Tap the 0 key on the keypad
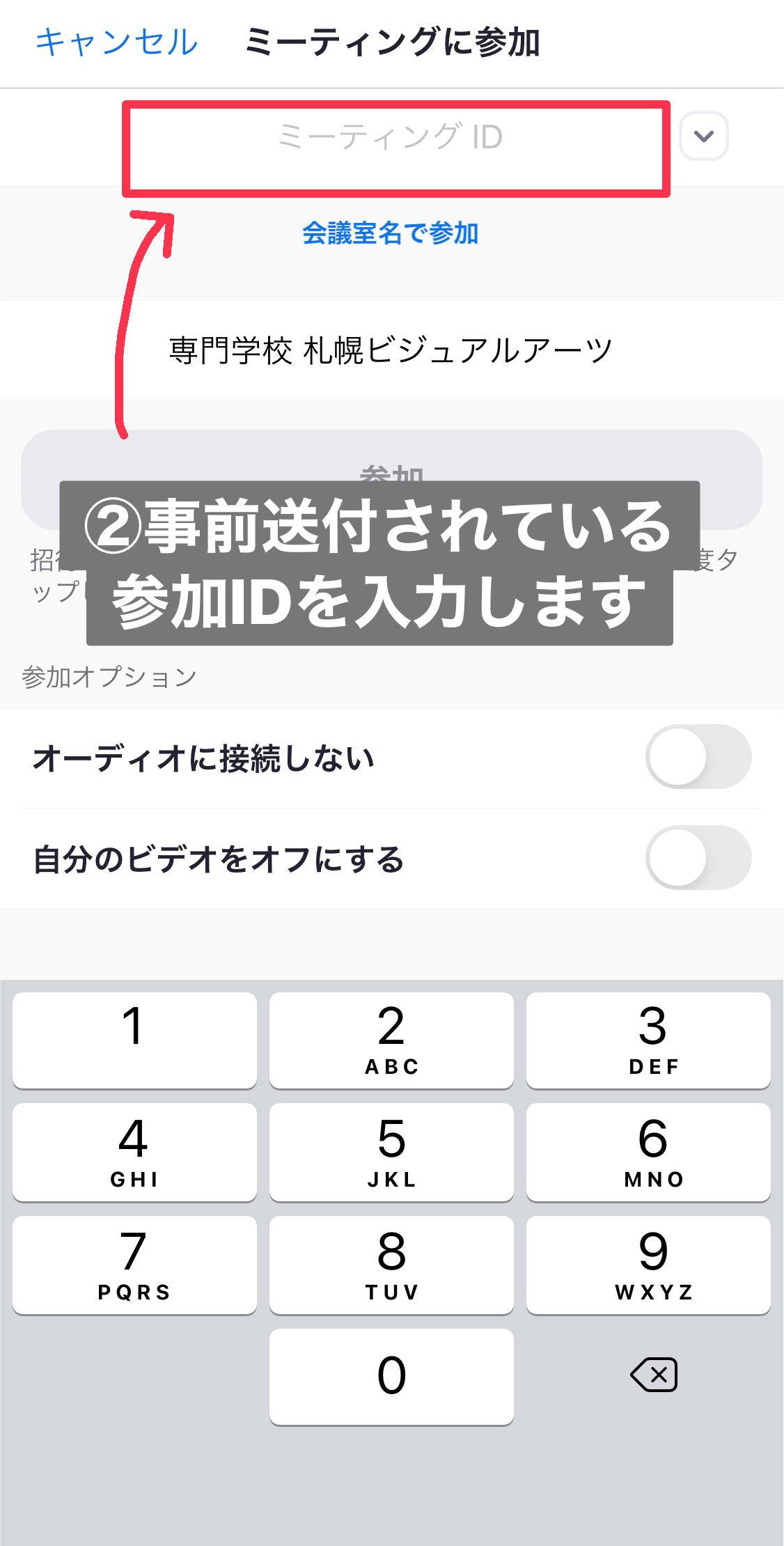 [391, 1376]
